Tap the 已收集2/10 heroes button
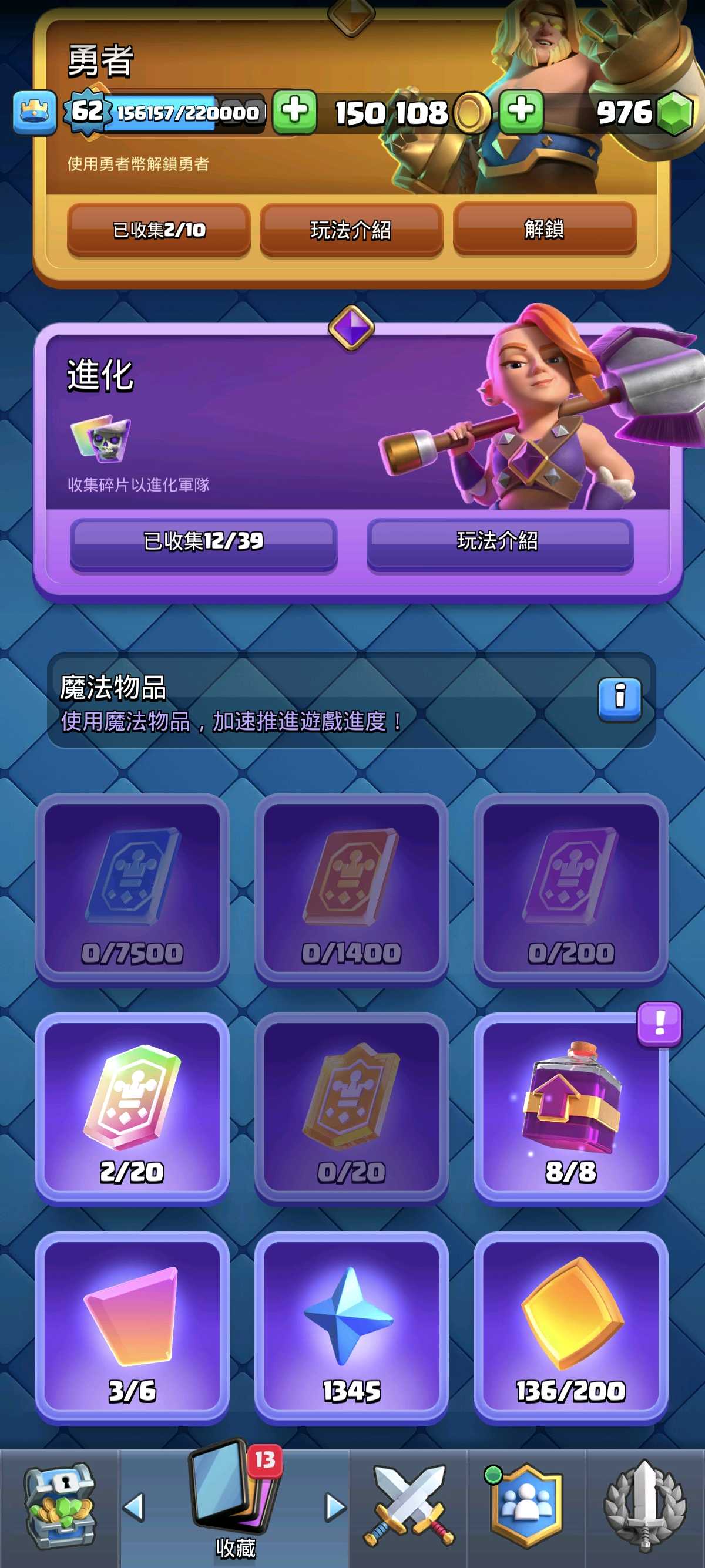The height and width of the screenshot is (1568, 705). [x=158, y=230]
